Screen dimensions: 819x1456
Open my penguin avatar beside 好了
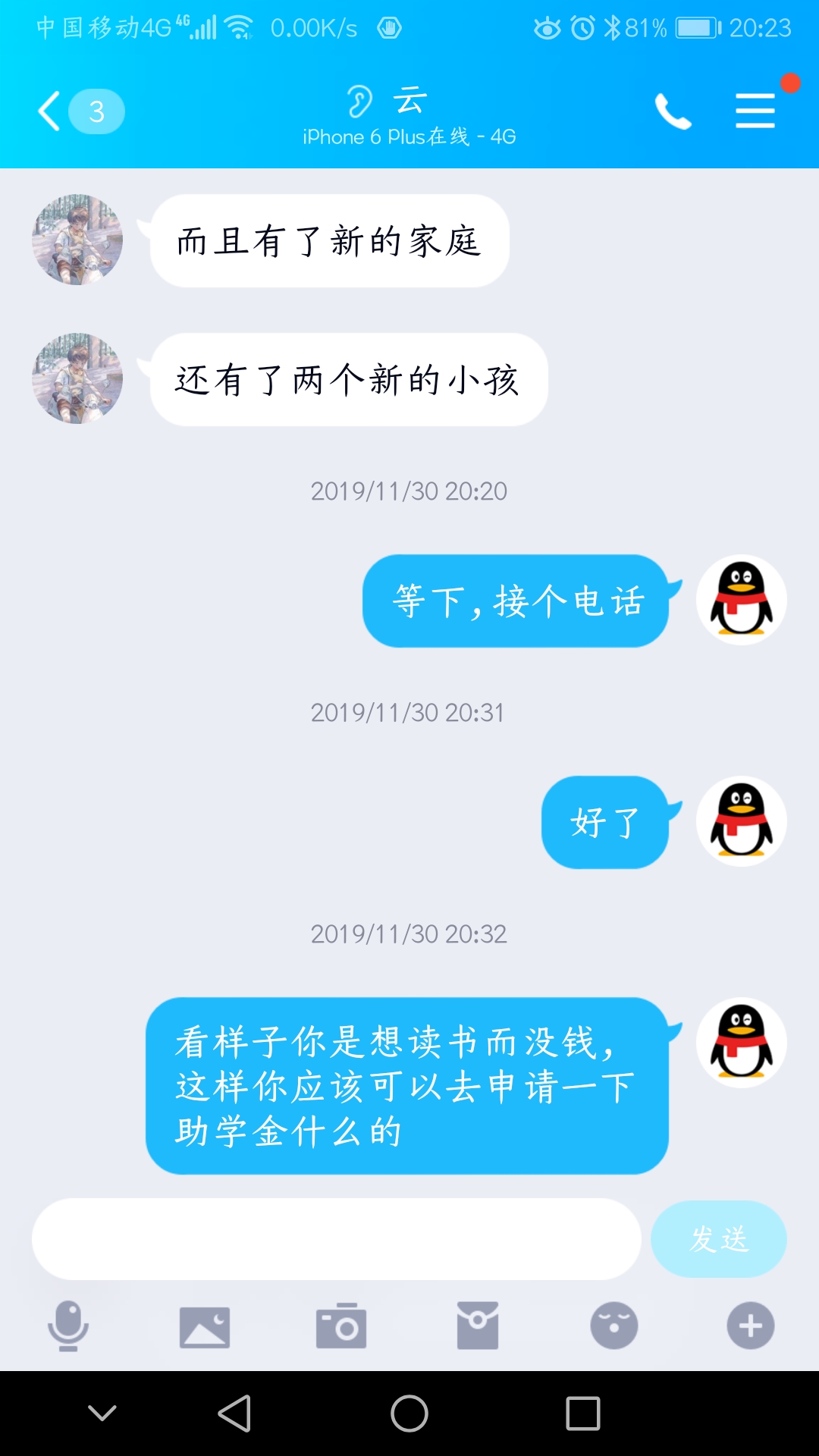pyautogui.click(x=742, y=821)
